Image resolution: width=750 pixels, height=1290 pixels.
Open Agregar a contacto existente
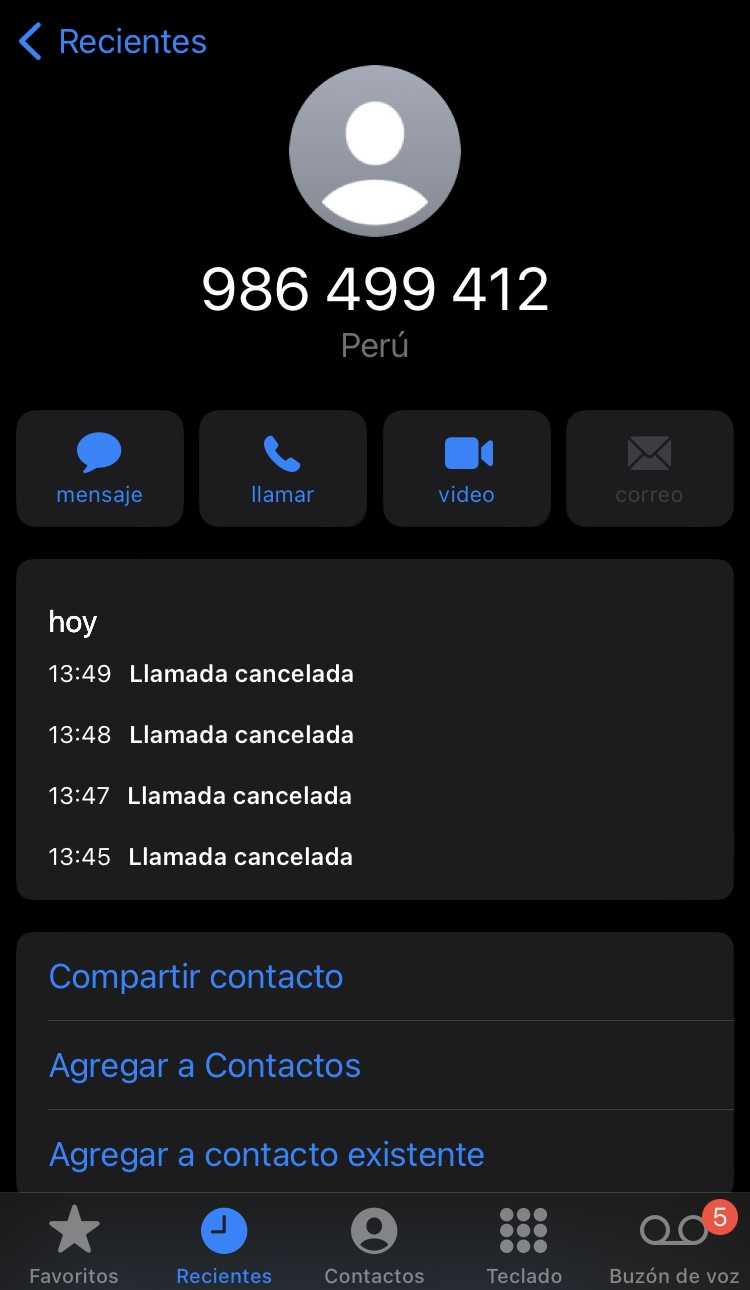(267, 1155)
